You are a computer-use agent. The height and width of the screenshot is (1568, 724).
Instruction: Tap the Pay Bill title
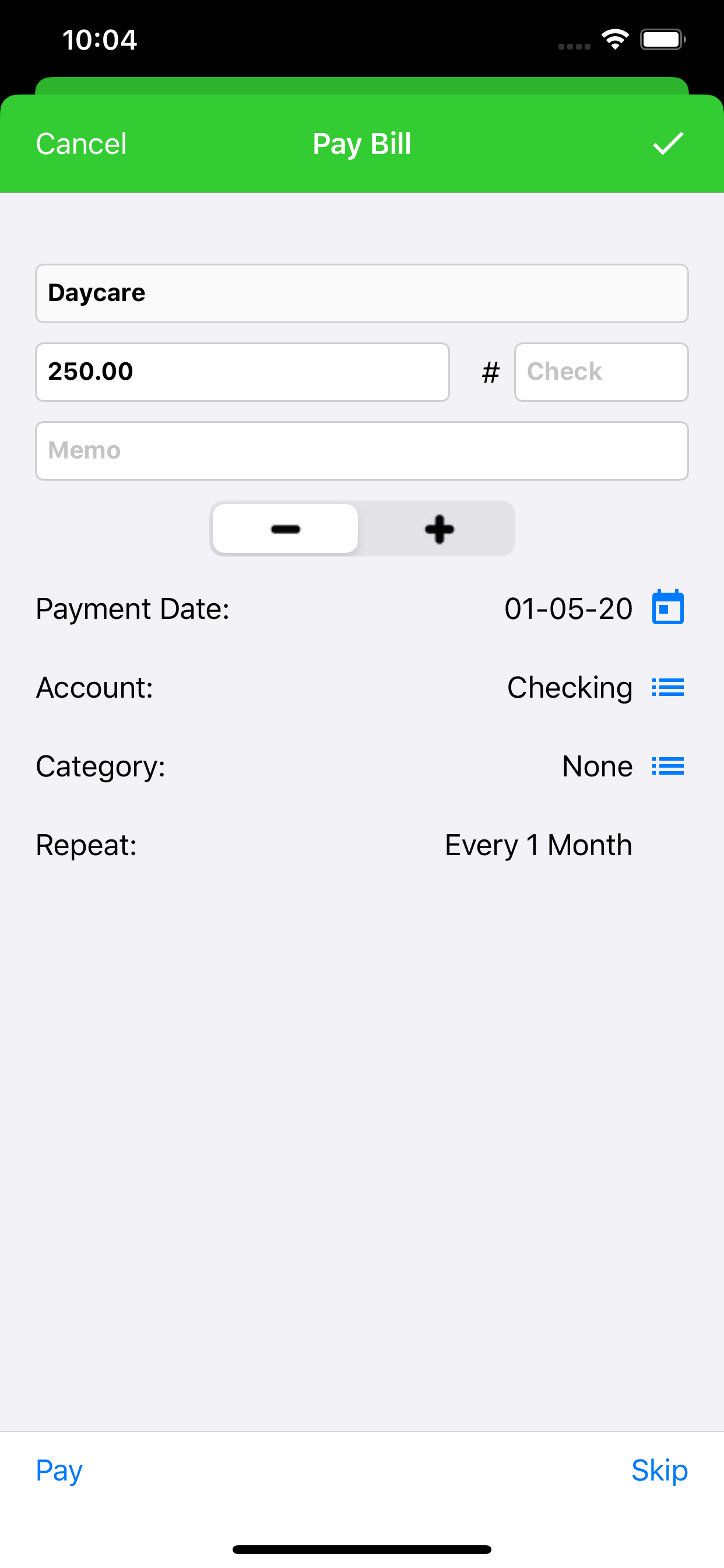(362, 143)
